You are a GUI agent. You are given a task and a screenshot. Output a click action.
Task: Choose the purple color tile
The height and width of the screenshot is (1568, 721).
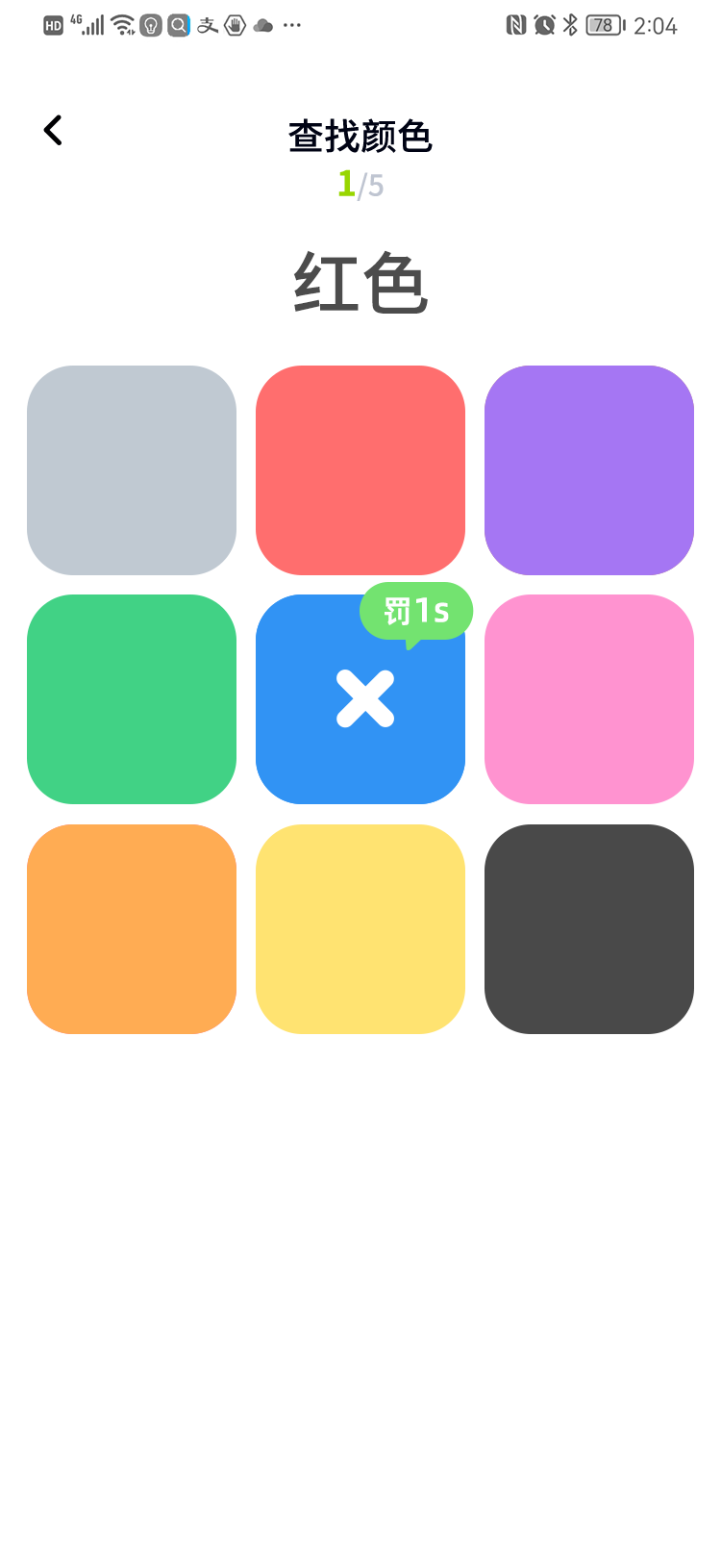click(x=589, y=470)
